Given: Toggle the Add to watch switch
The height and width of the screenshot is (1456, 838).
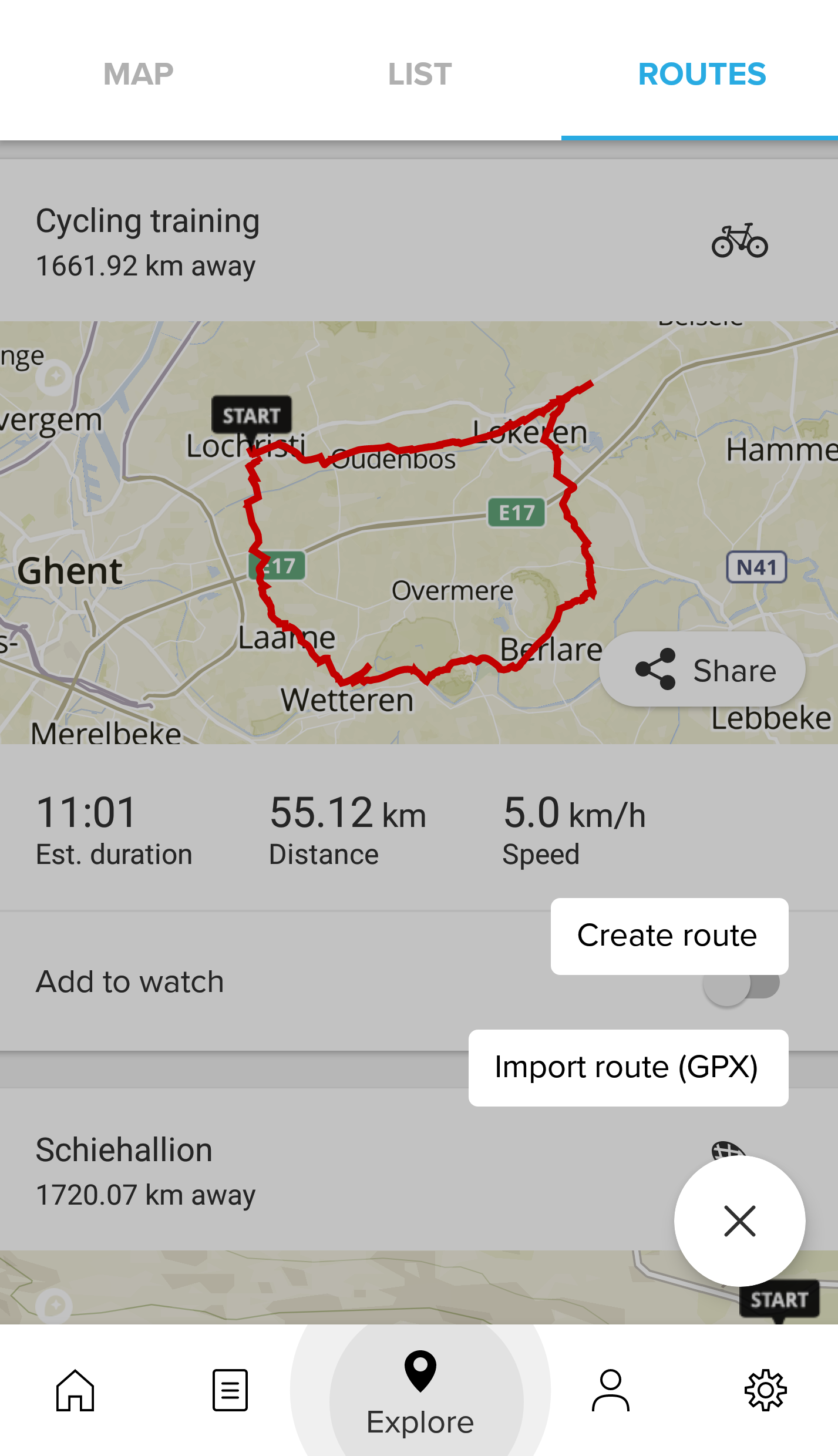Looking at the screenshot, I should coord(742,983).
